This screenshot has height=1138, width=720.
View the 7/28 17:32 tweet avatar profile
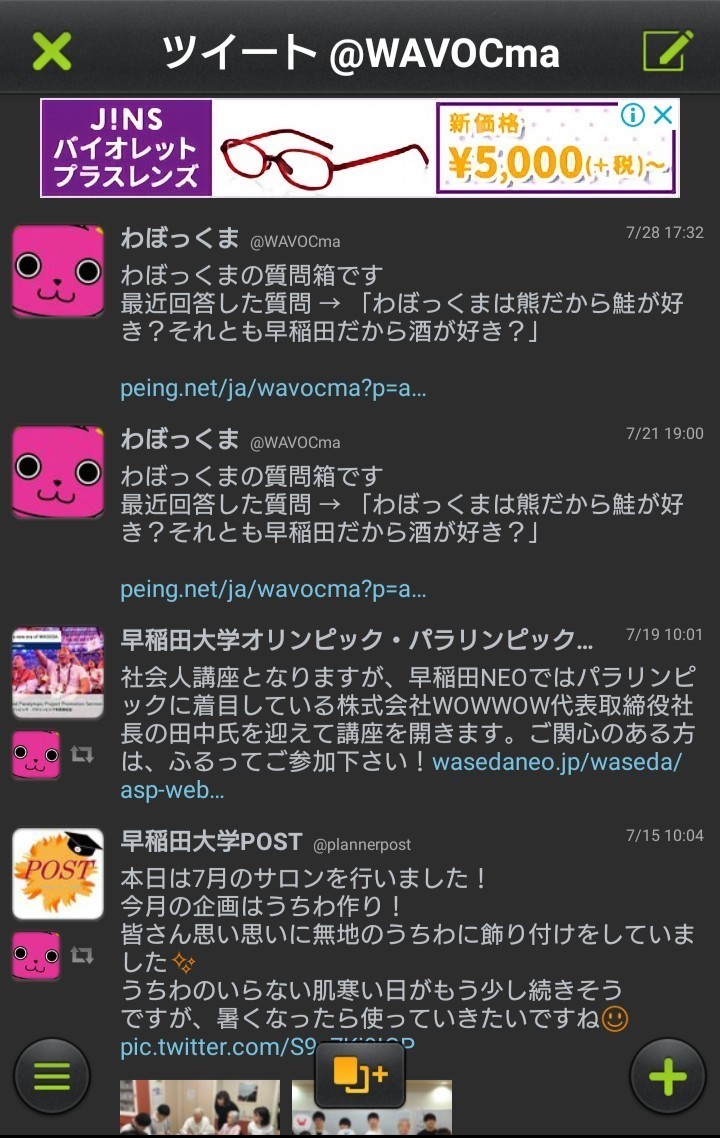[x=58, y=271]
